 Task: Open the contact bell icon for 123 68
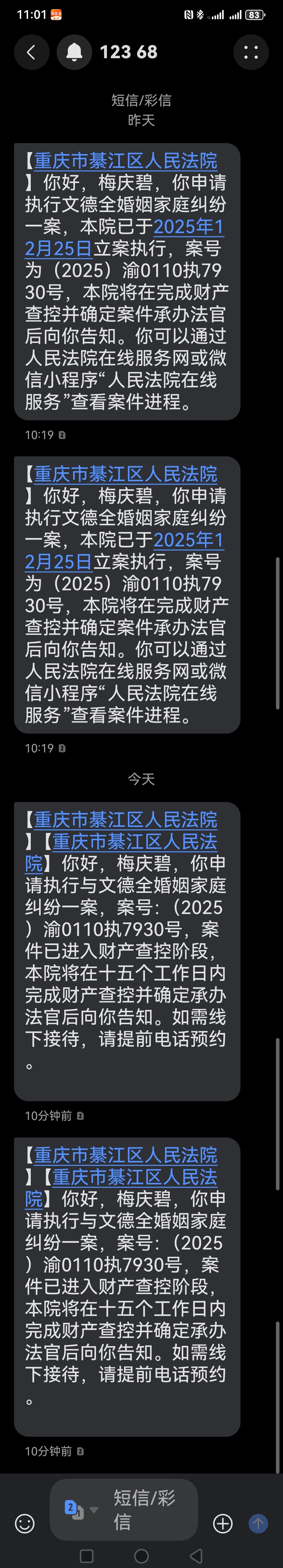pyautogui.click(x=74, y=52)
